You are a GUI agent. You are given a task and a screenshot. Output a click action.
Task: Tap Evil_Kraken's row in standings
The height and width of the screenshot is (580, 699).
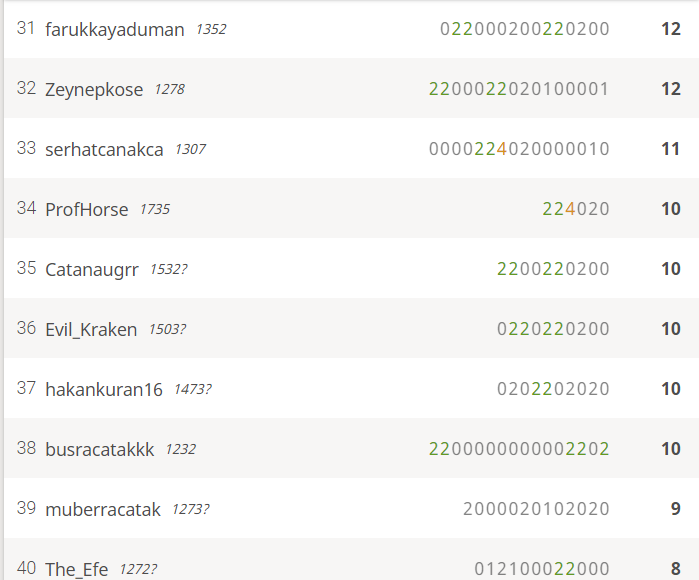(x=91, y=329)
